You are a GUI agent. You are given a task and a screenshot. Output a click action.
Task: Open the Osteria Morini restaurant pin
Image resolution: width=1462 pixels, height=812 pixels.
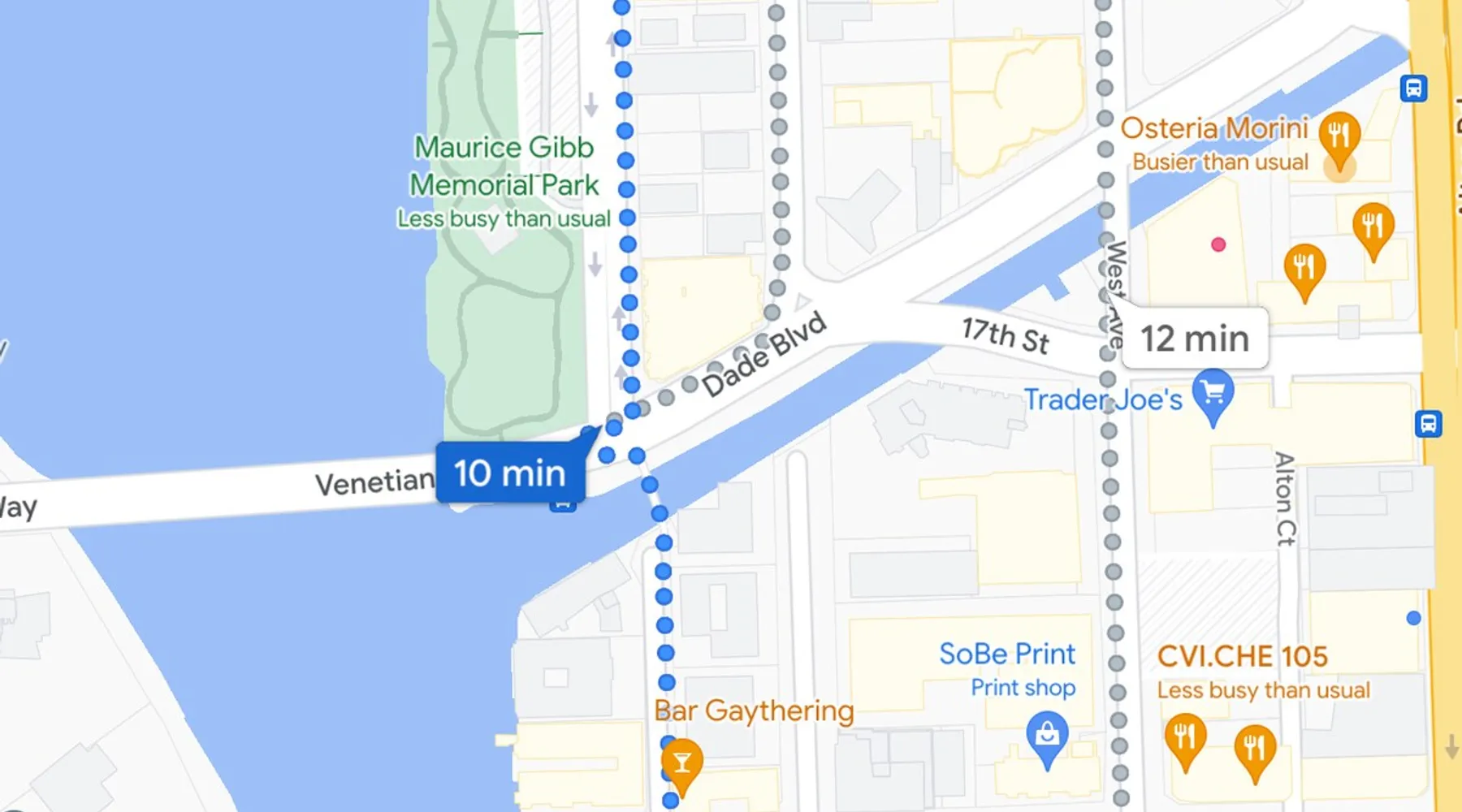[x=1339, y=134]
